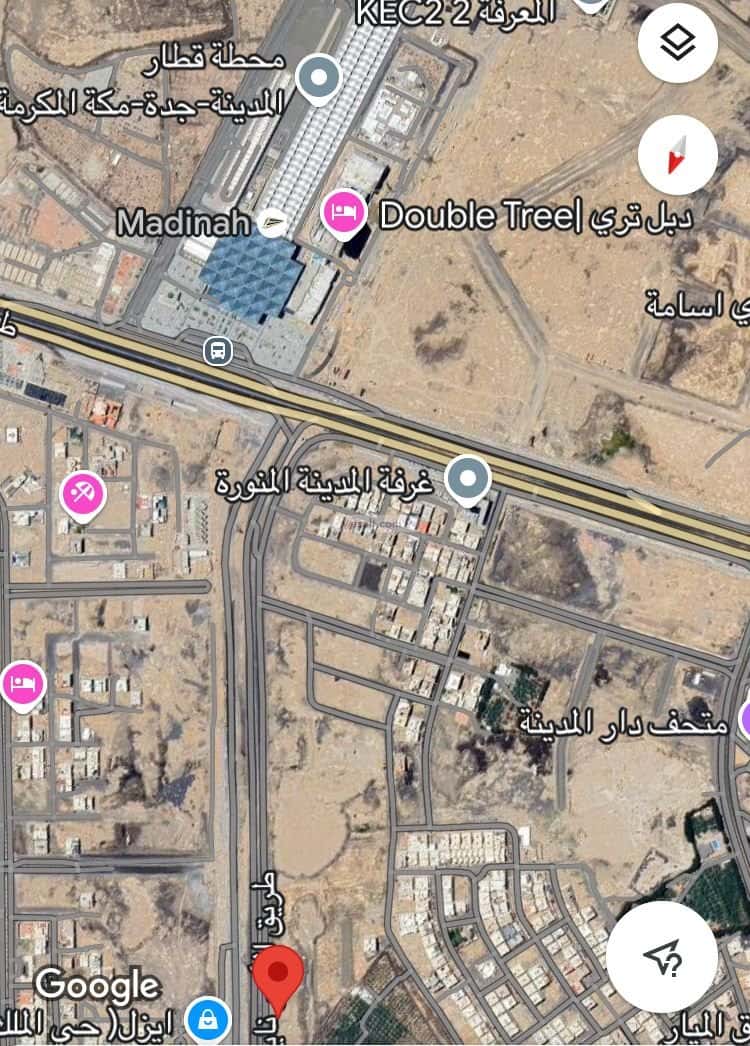Select the محطة قطار المدينة station pin
Viewport: 750px width, 1046px height.
point(319,78)
